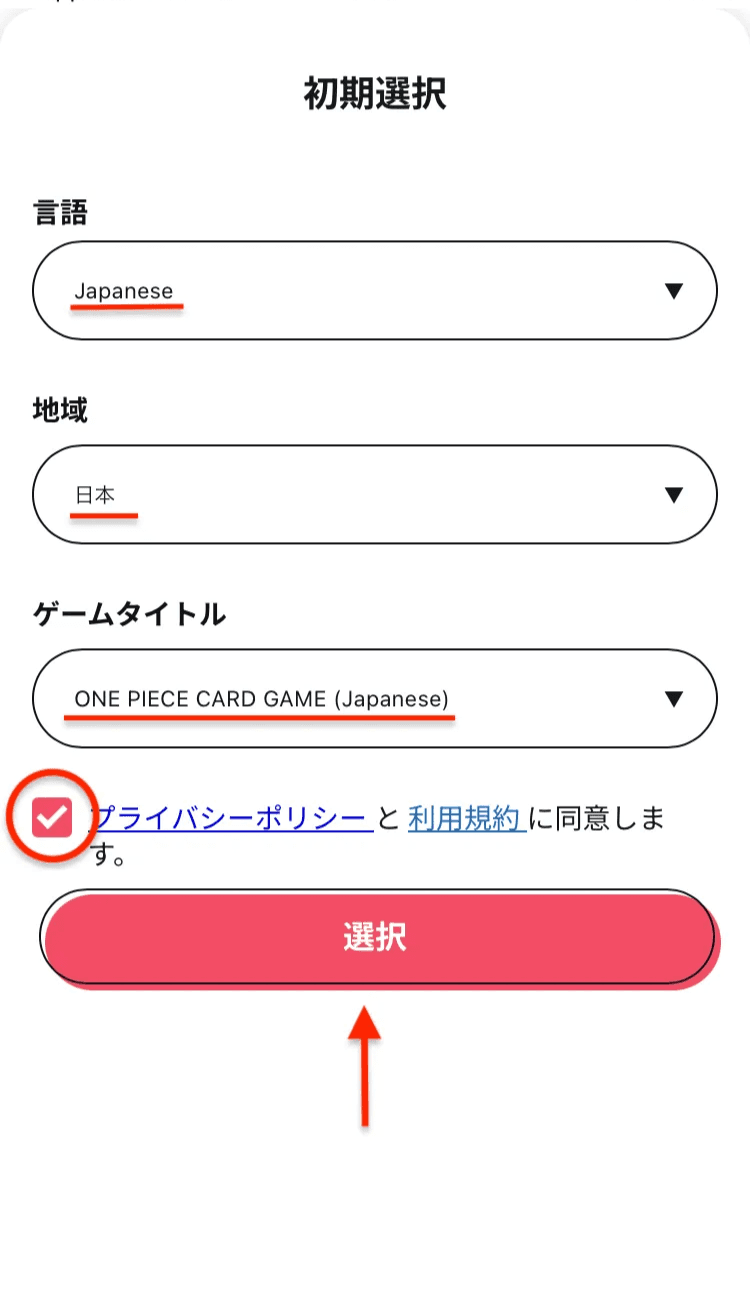Expand the 地域 region selector
750x1302 pixels.
coord(375,494)
